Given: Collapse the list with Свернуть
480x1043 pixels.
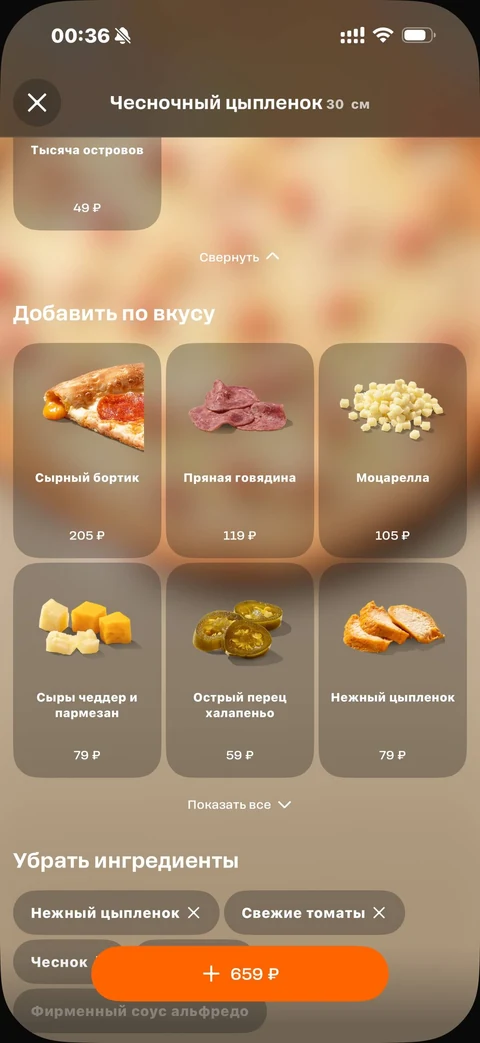Looking at the screenshot, I should (239, 257).
